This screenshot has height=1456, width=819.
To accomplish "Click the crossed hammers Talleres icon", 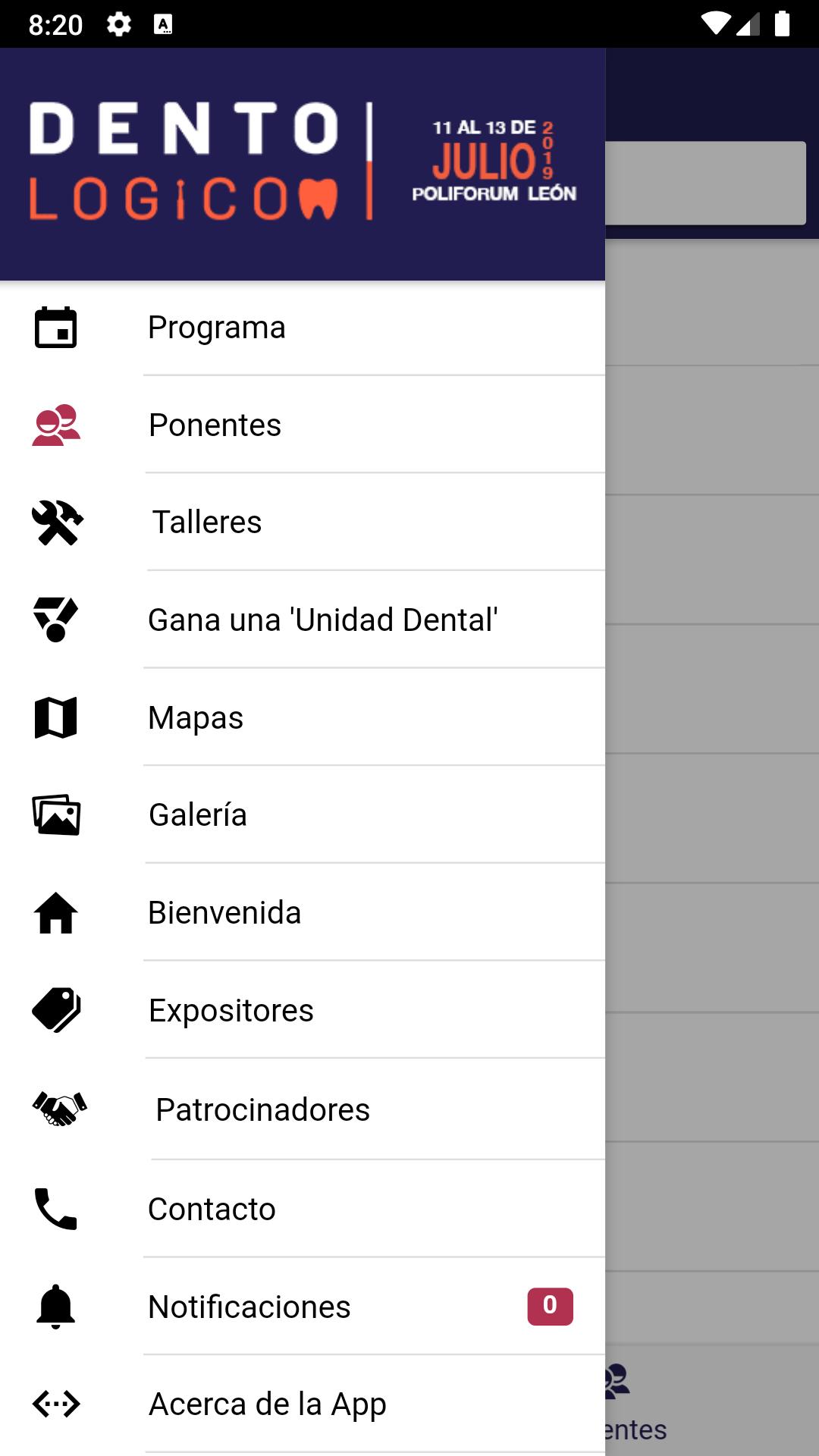I will pos(55,522).
